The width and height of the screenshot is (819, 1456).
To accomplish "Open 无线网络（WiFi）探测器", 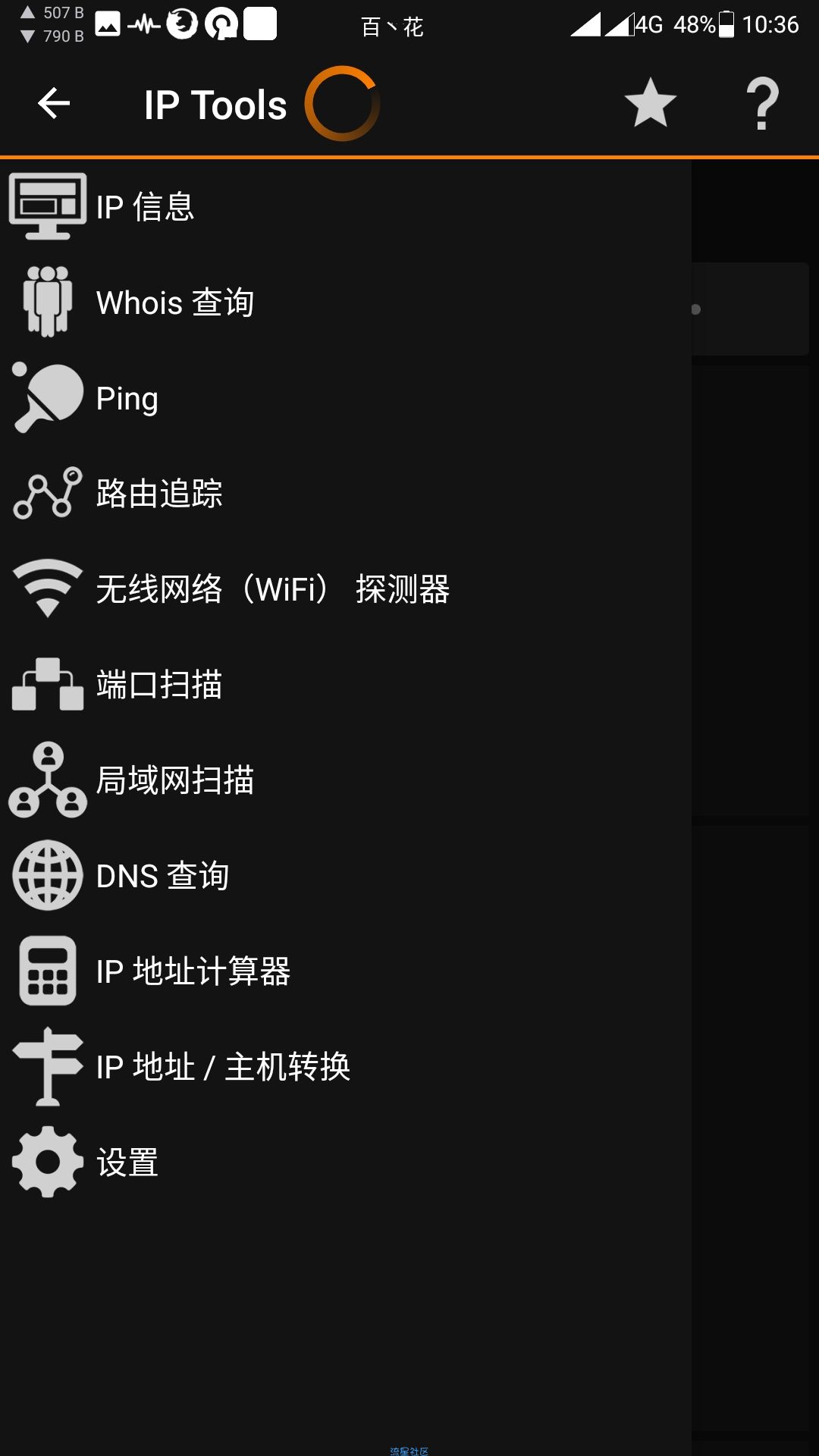I will tap(346, 588).
